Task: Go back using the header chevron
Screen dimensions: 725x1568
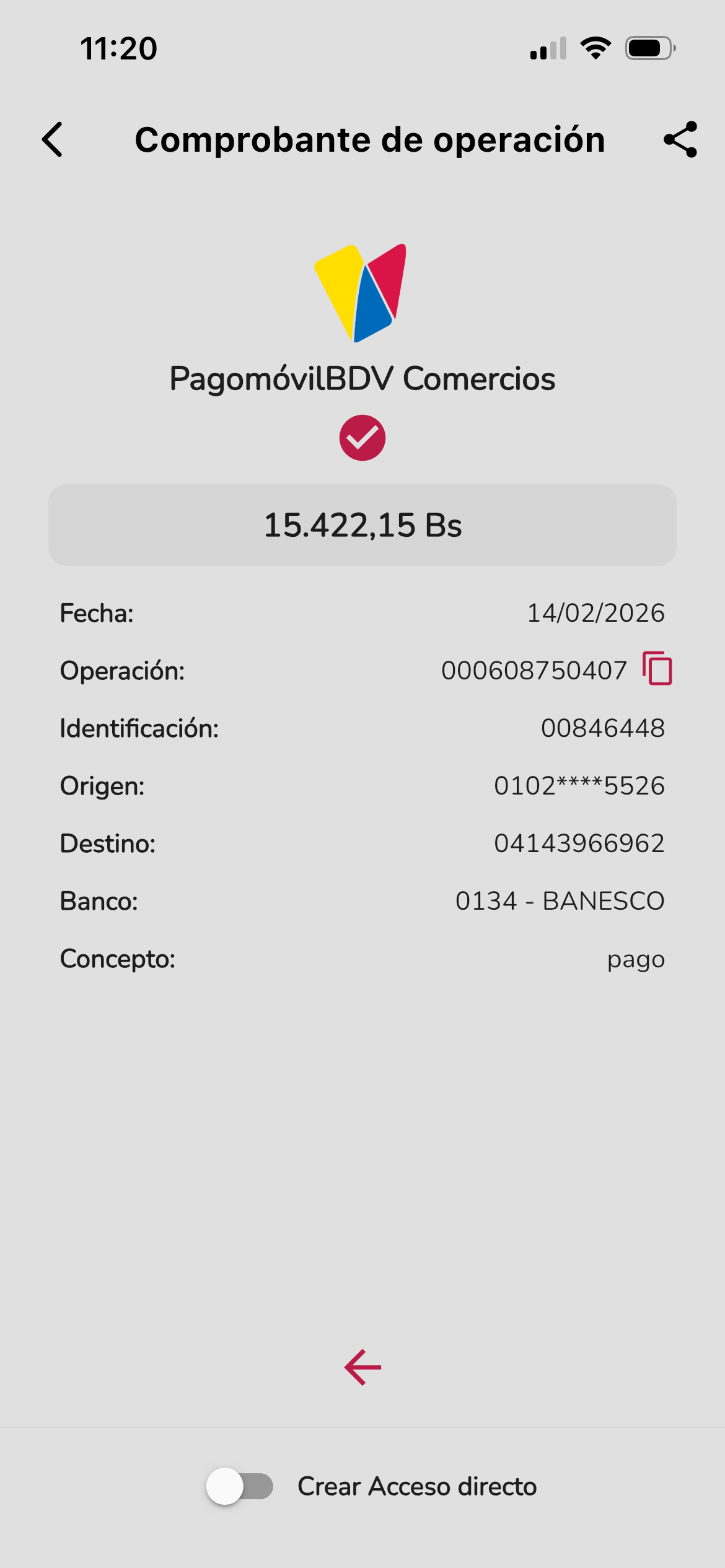Action: click(x=53, y=139)
